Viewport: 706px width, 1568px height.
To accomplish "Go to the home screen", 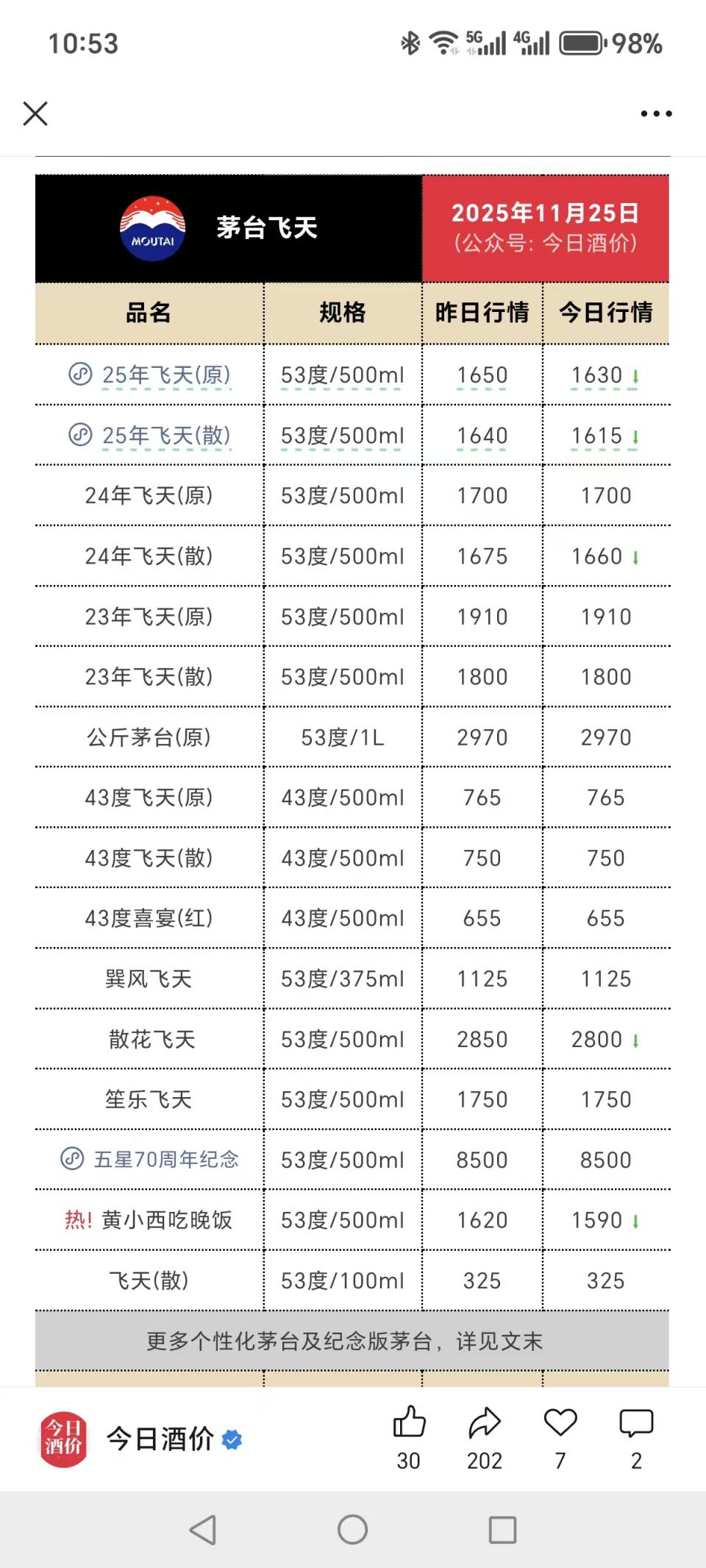I will point(352,1530).
